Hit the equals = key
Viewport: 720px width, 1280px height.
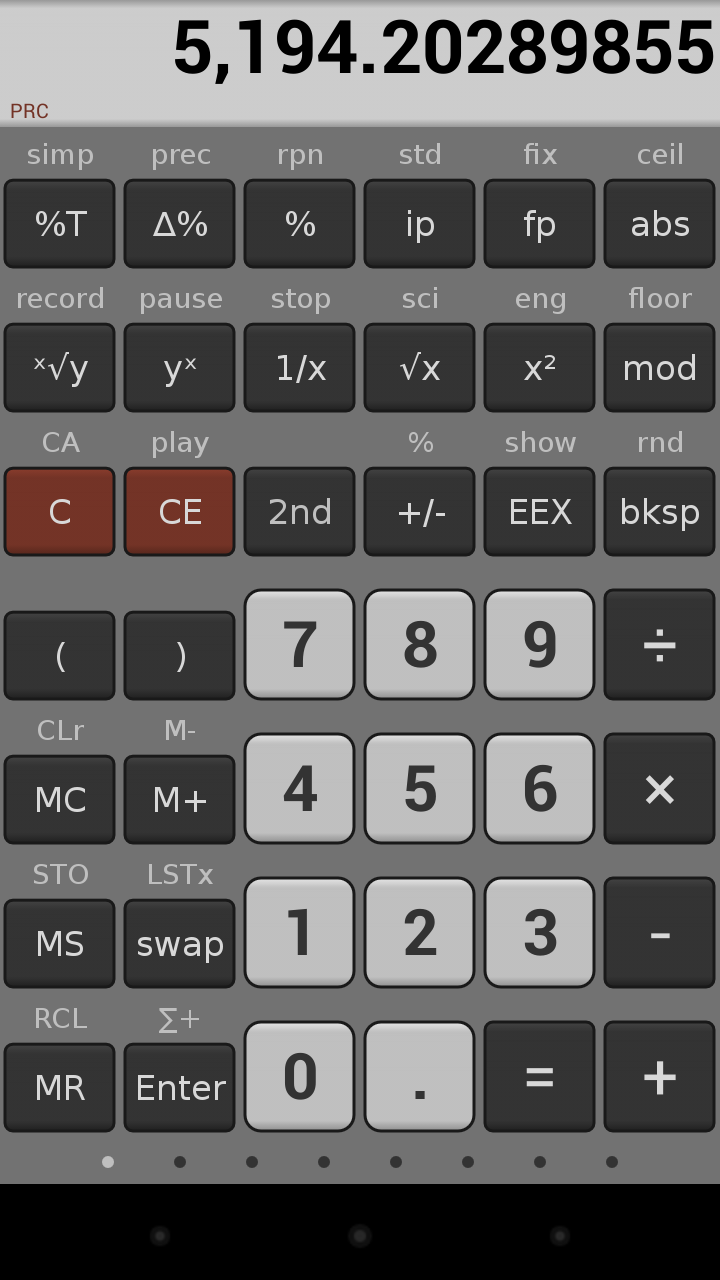(x=540, y=1077)
